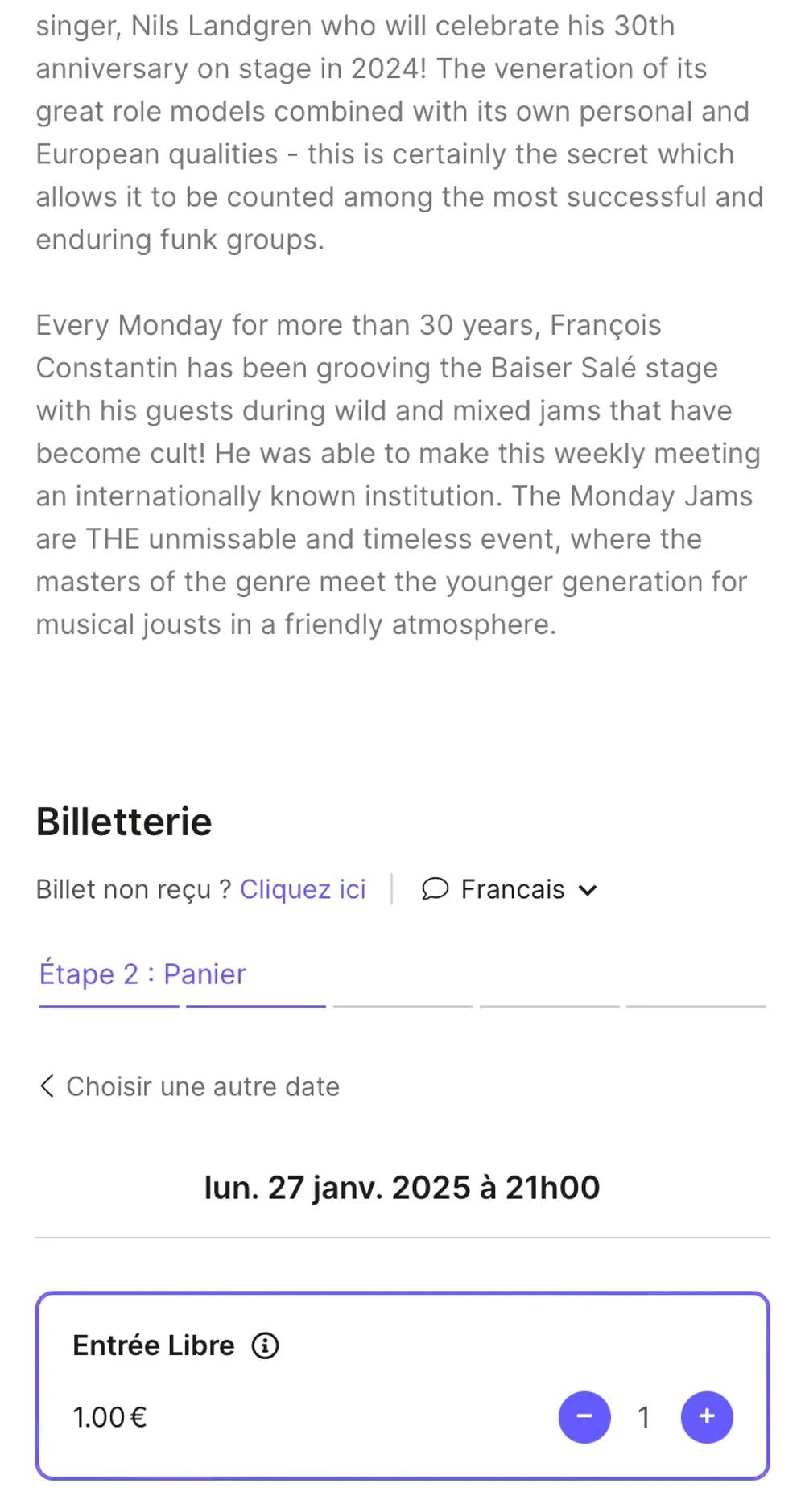Expand the language selector chevron
This screenshot has width=805, height=1512.
tap(588, 890)
